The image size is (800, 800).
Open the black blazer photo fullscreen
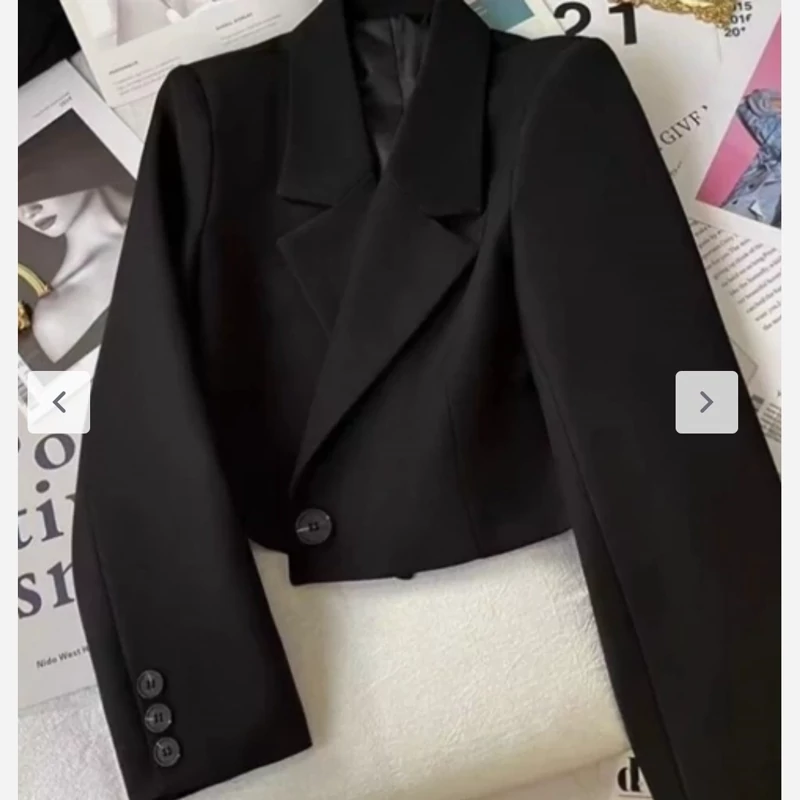[x=399, y=400]
